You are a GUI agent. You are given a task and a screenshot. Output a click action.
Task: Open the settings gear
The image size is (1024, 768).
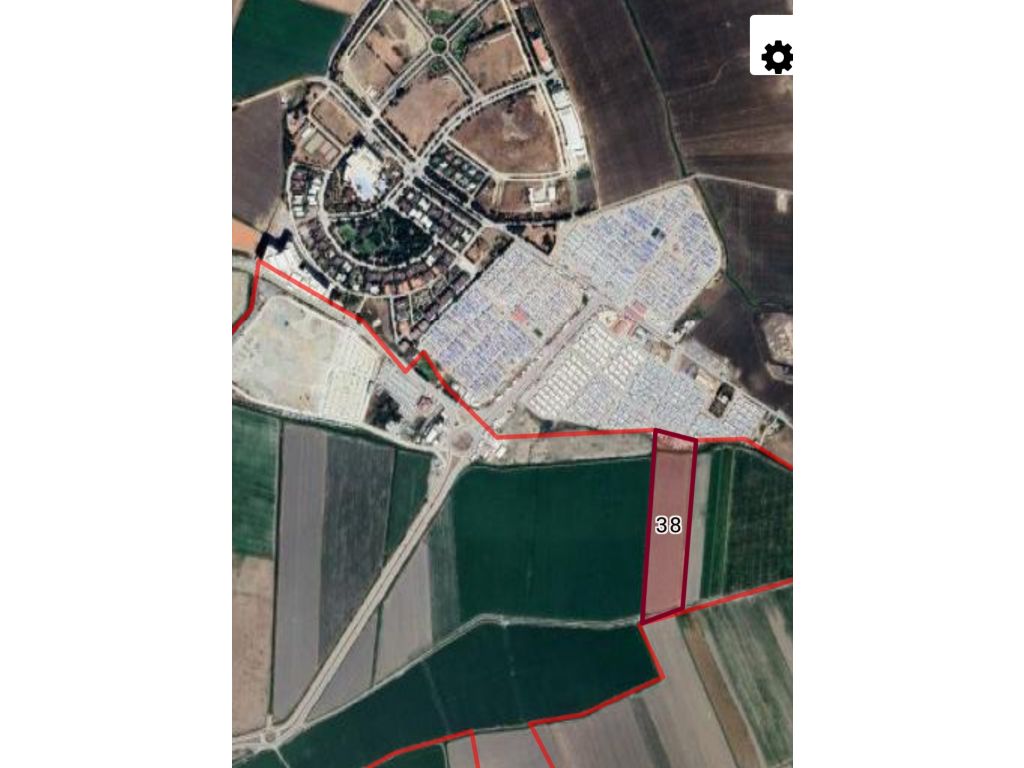pyautogui.click(x=776, y=57)
